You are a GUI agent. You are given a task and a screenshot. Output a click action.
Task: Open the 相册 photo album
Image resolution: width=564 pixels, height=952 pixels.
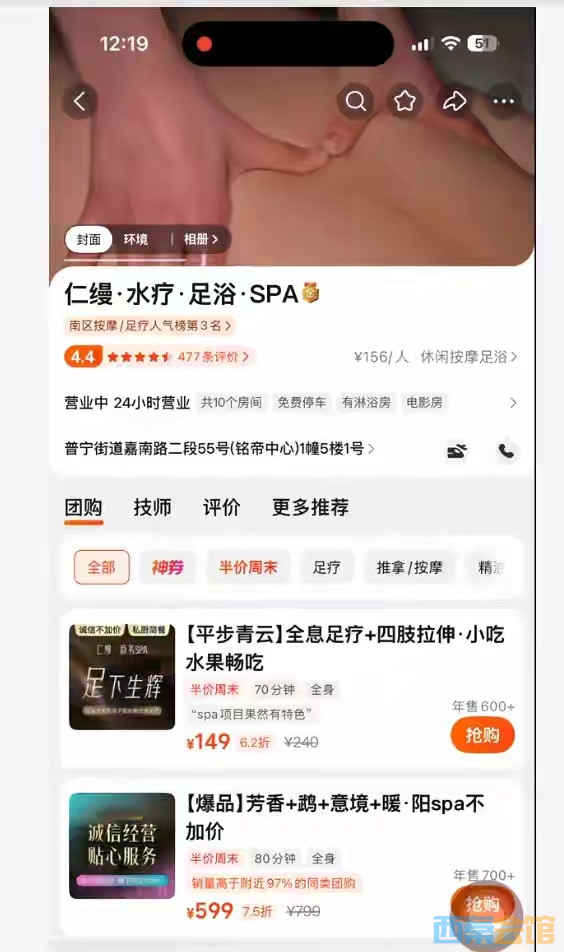(x=200, y=239)
